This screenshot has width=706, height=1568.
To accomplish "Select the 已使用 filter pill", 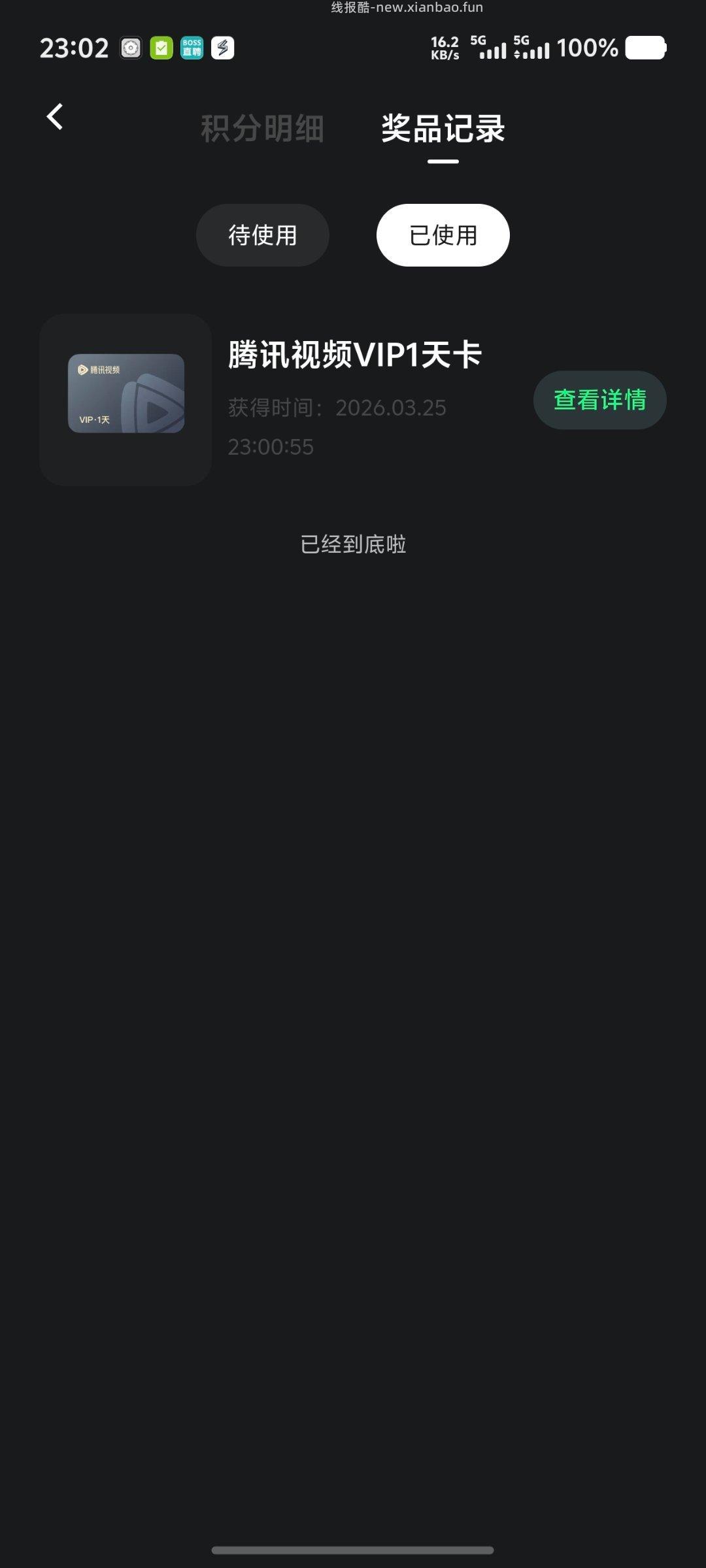I will tap(443, 235).
